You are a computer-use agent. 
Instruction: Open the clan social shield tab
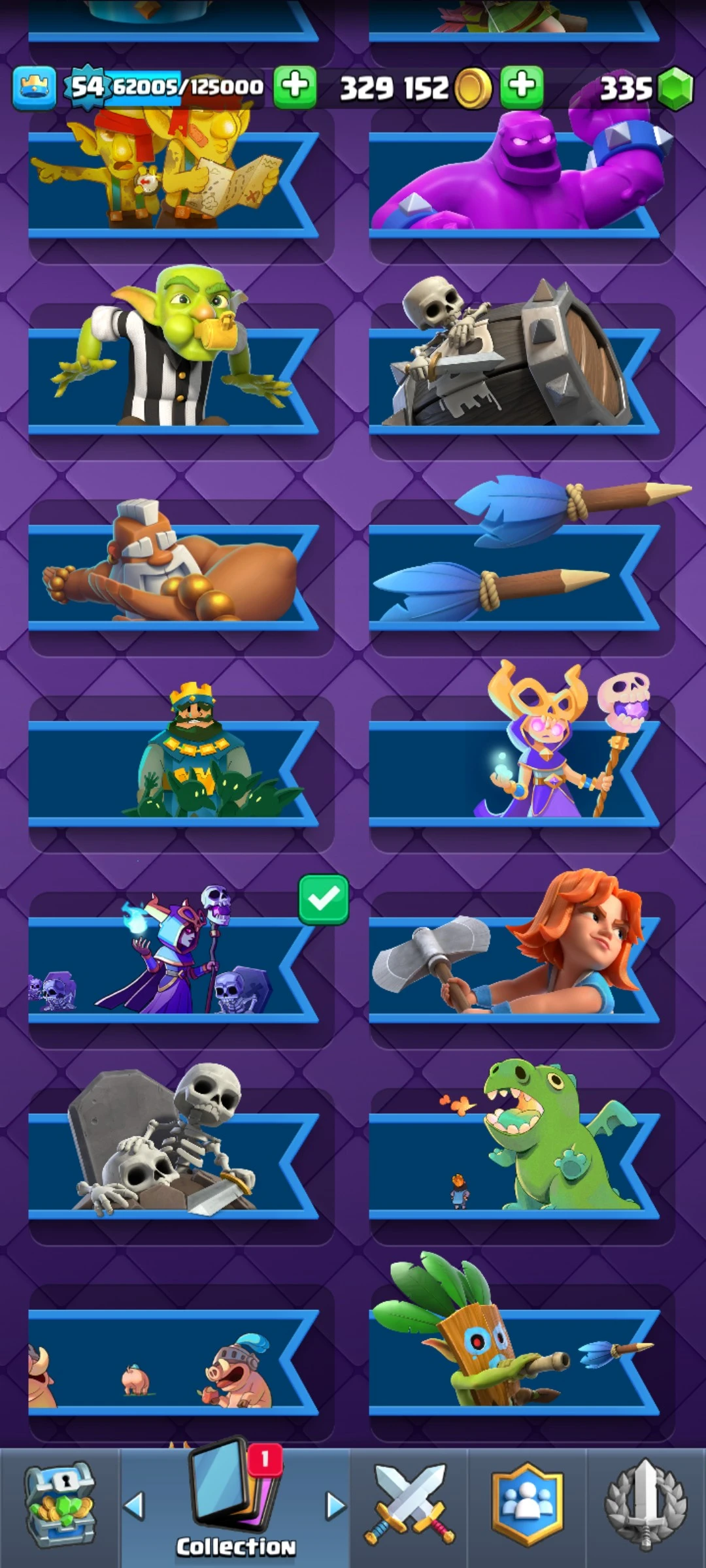pyautogui.click(x=527, y=1506)
